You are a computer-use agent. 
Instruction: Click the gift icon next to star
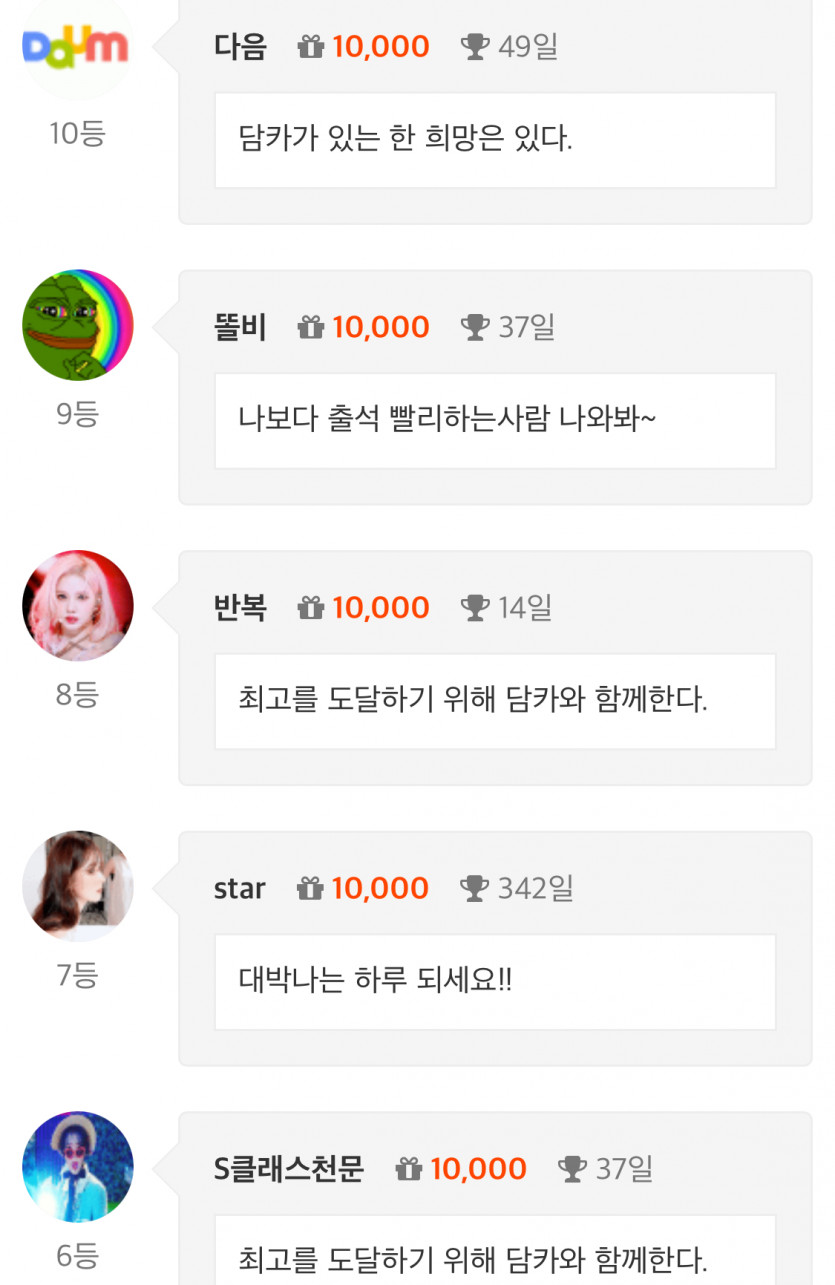[311, 888]
